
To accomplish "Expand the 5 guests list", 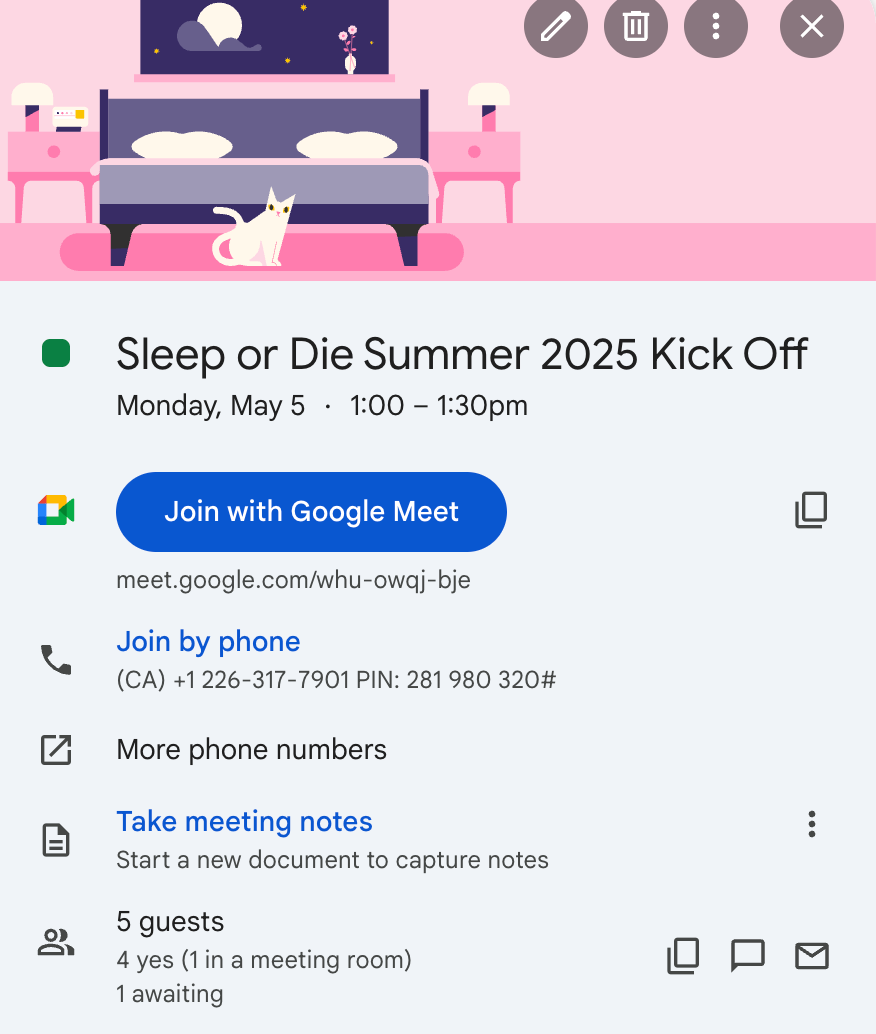I will 170,922.
